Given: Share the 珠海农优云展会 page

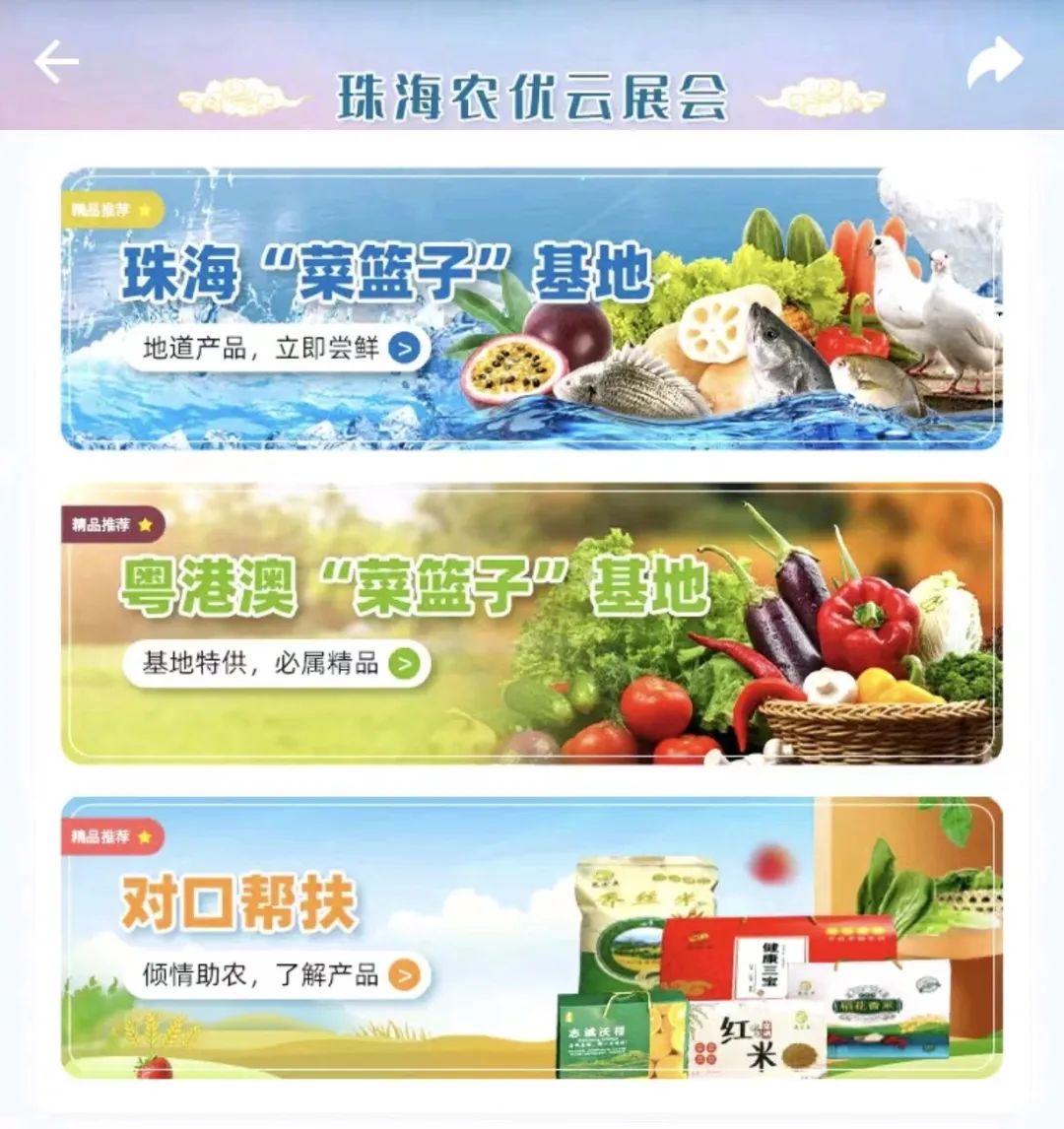Looking at the screenshot, I should 994,63.
